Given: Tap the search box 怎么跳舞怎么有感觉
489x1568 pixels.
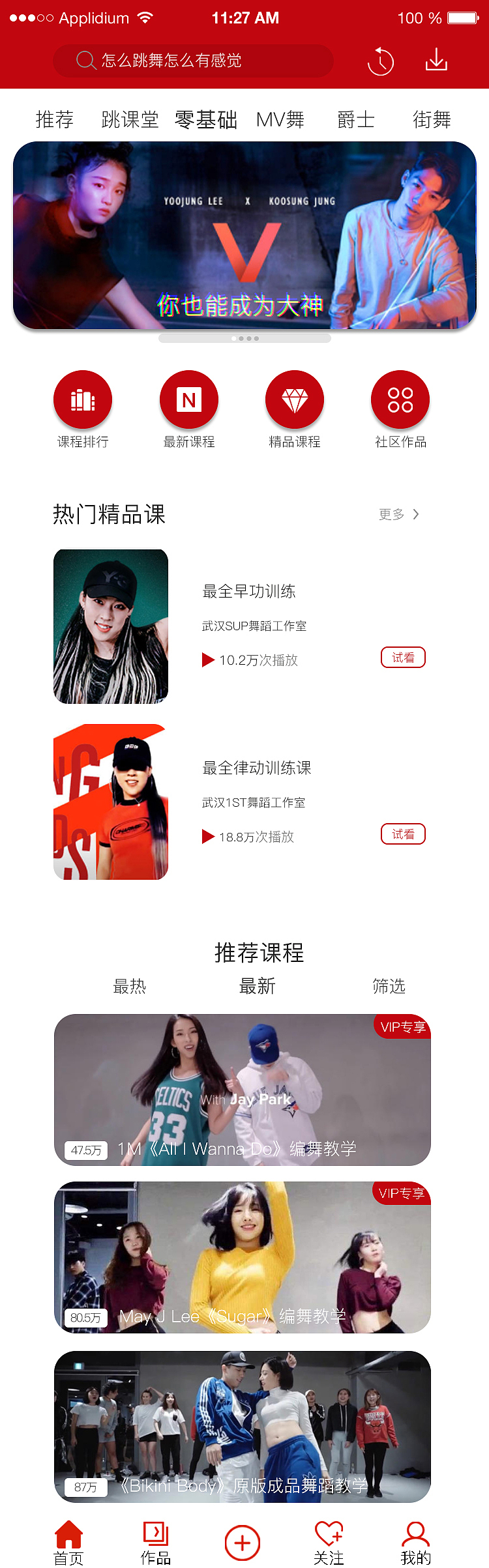Looking at the screenshot, I should click(192, 61).
